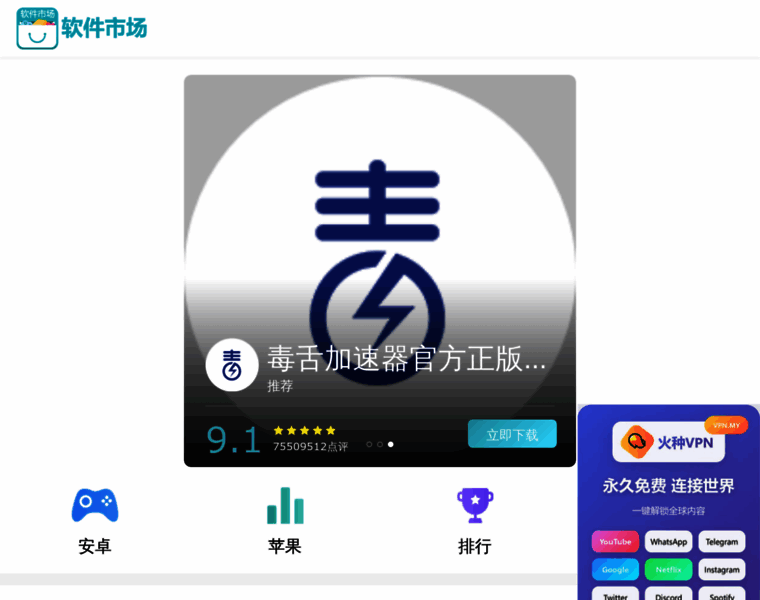This screenshot has width=760, height=600.
Task: Open the 苹果 category
Action: 285,520
